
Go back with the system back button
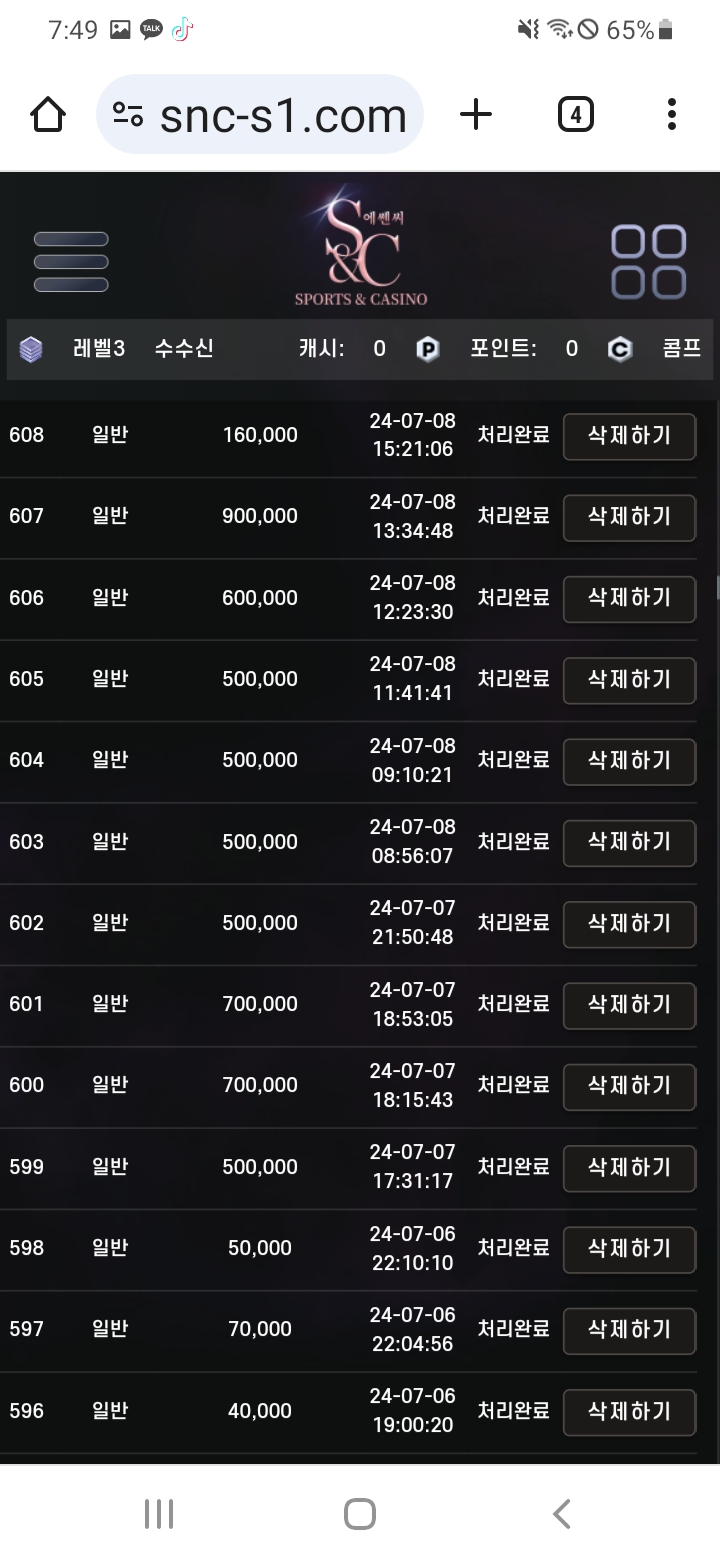(x=562, y=1513)
